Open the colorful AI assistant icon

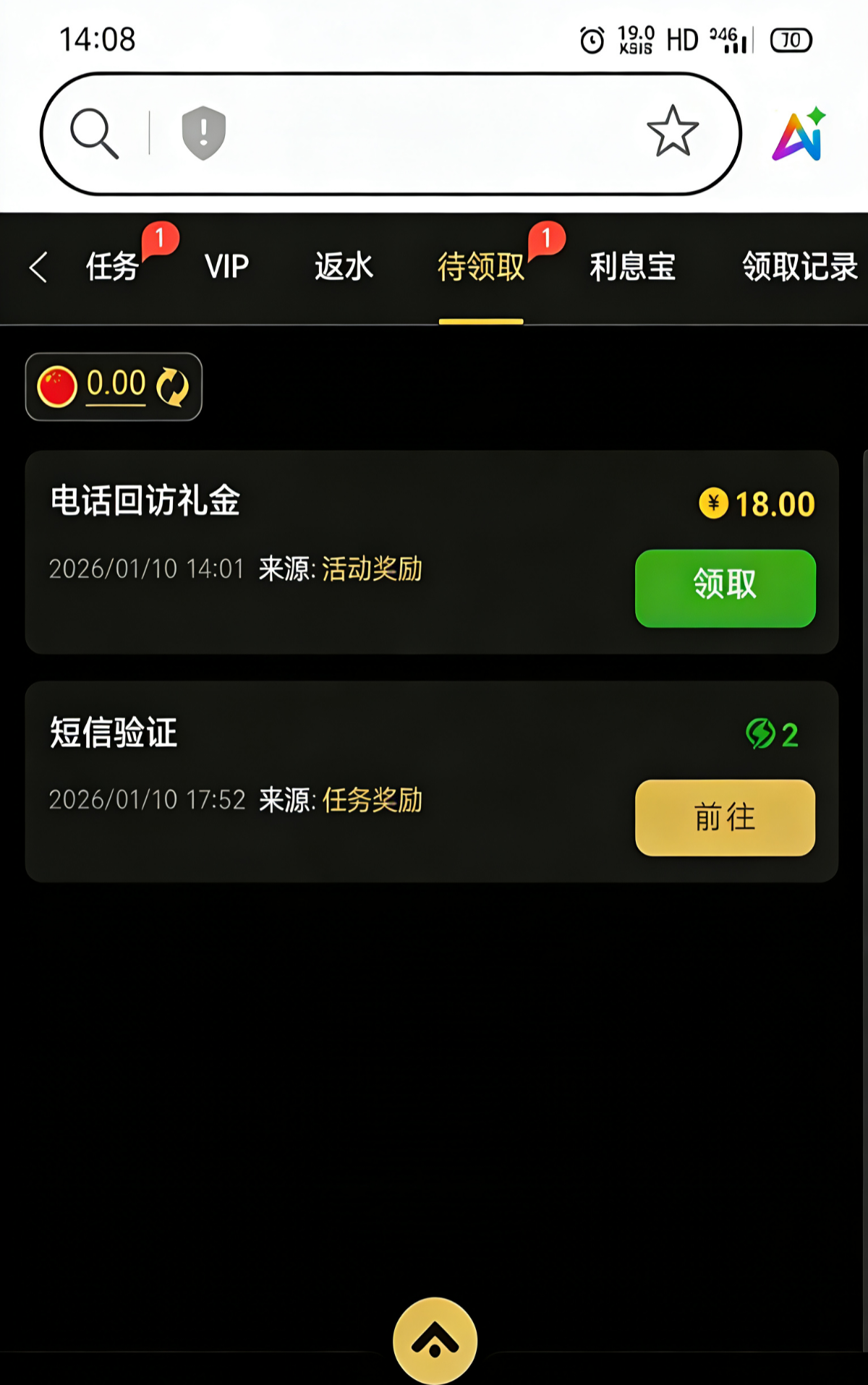click(x=799, y=135)
